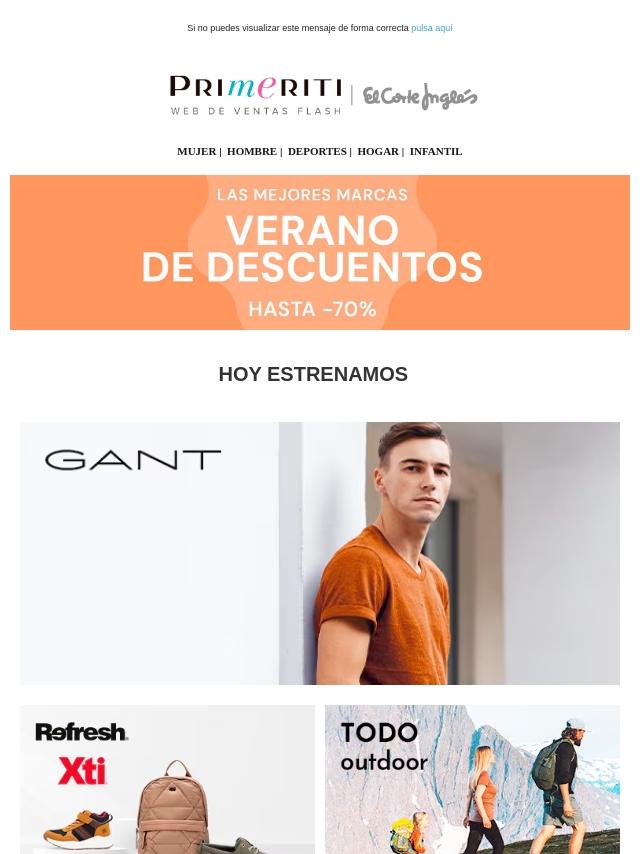The image size is (640, 854).
Task: Open the Refresh and Xti sale tile
Action: [x=167, y=779]
